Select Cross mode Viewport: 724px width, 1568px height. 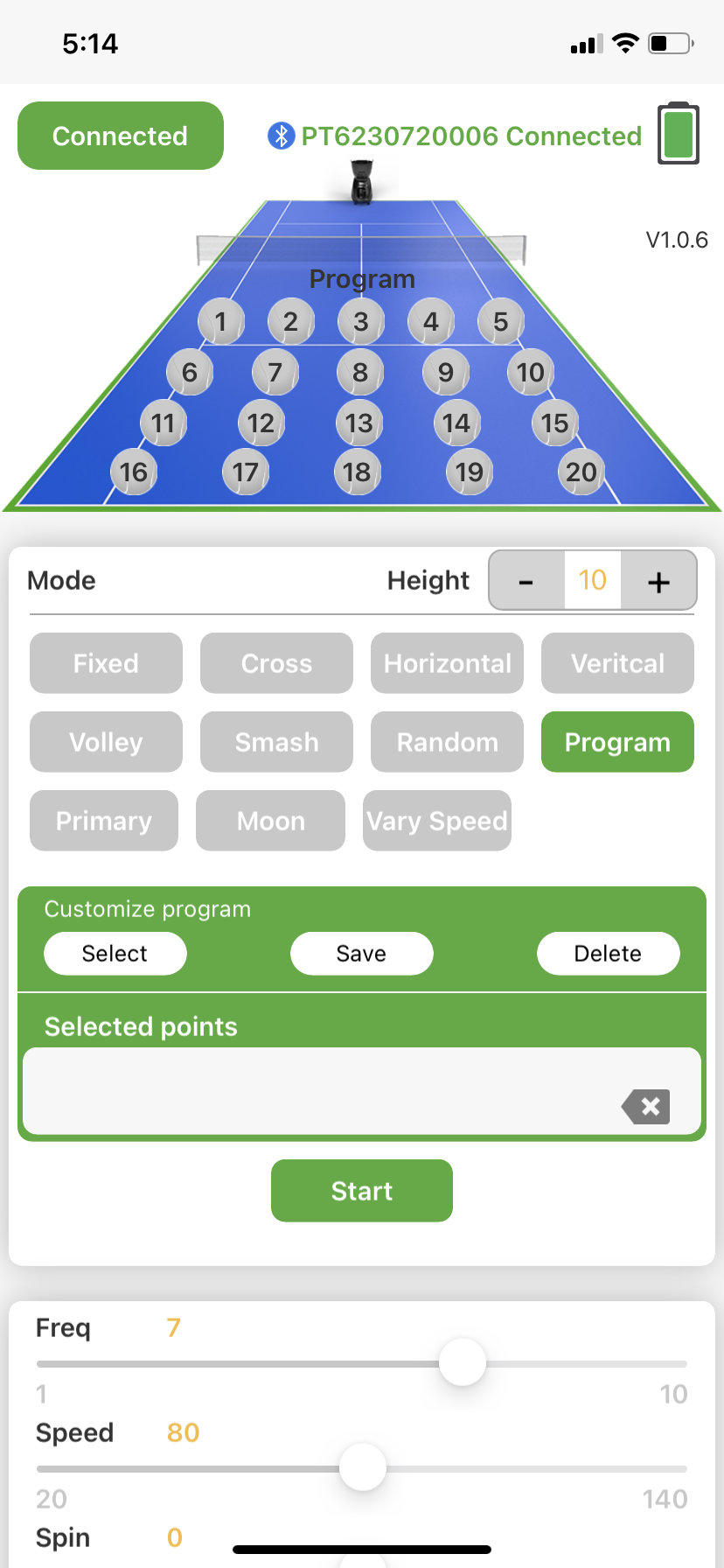(x=276, y=663)
